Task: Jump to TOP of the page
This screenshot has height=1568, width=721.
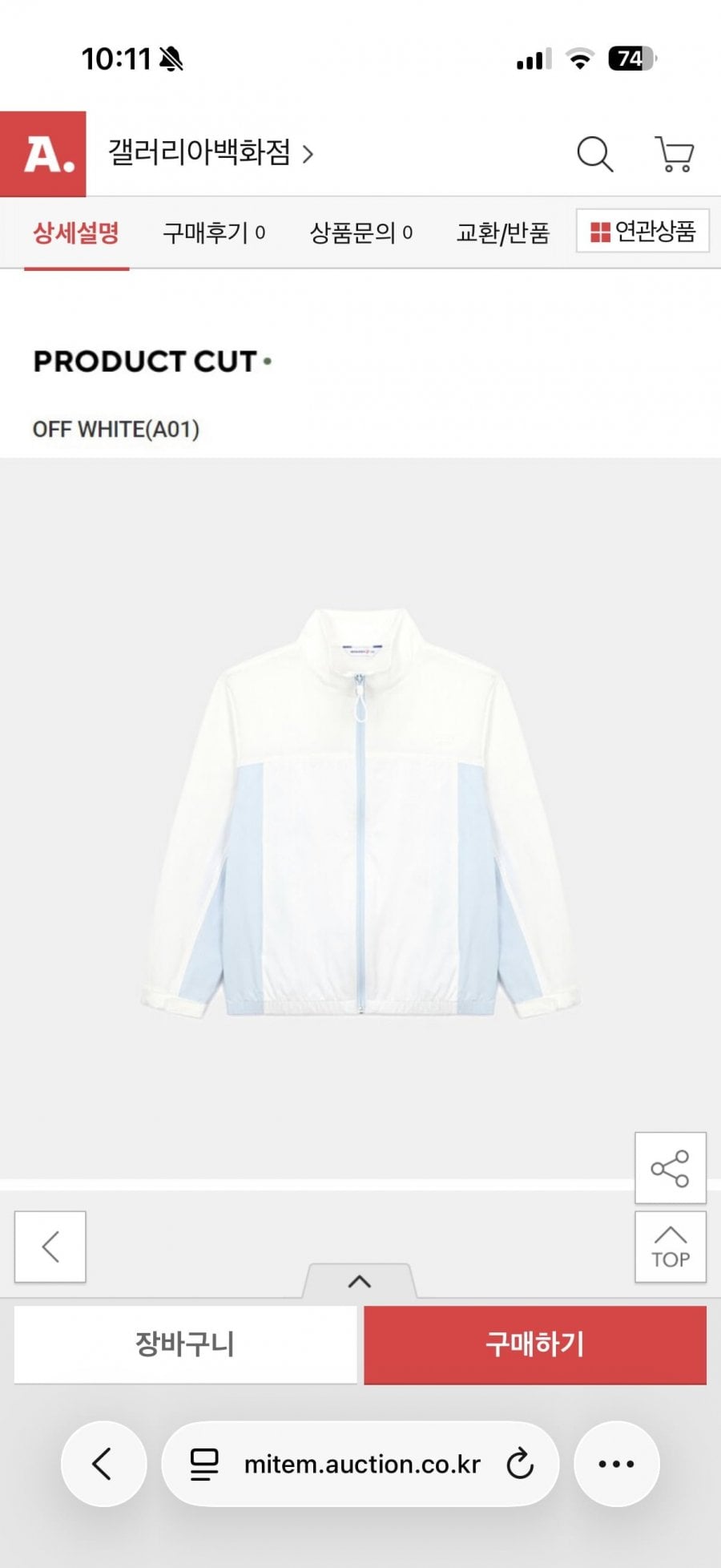Action: click(671, 1247)
